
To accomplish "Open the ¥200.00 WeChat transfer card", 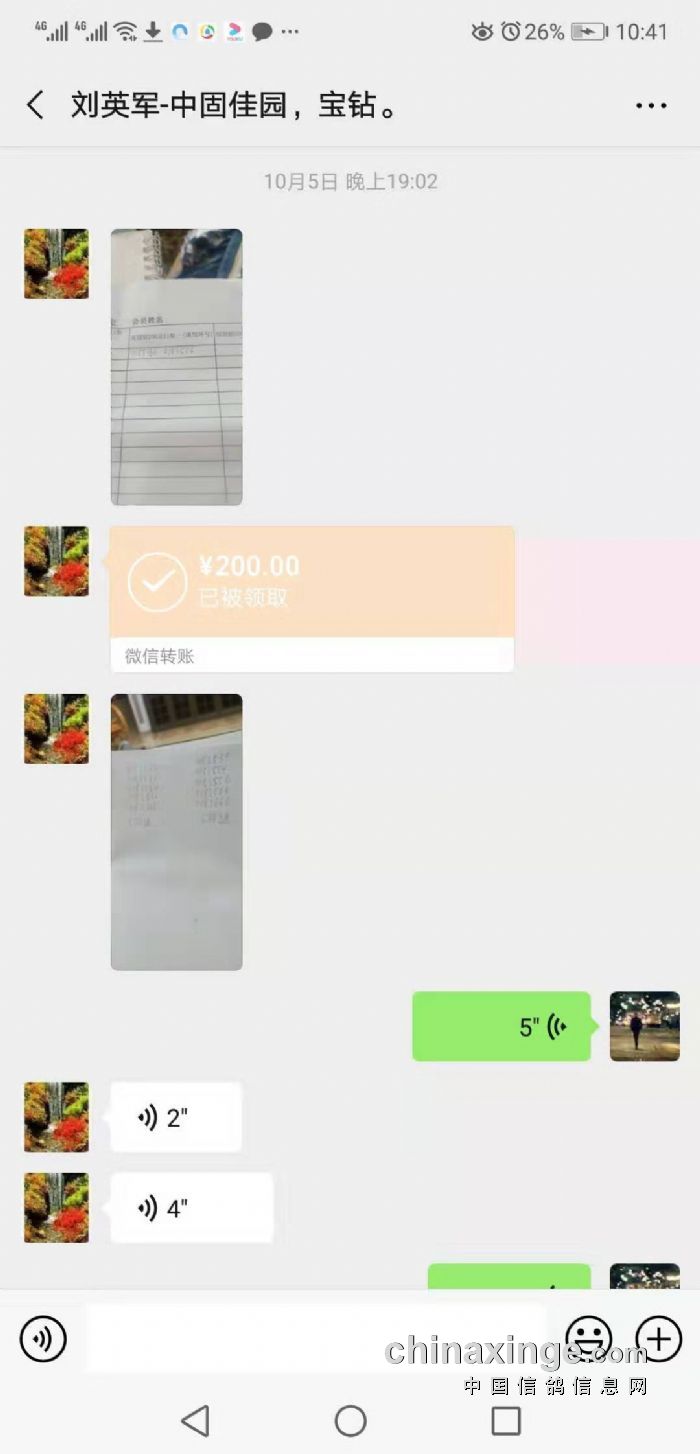I will point(312,583).
